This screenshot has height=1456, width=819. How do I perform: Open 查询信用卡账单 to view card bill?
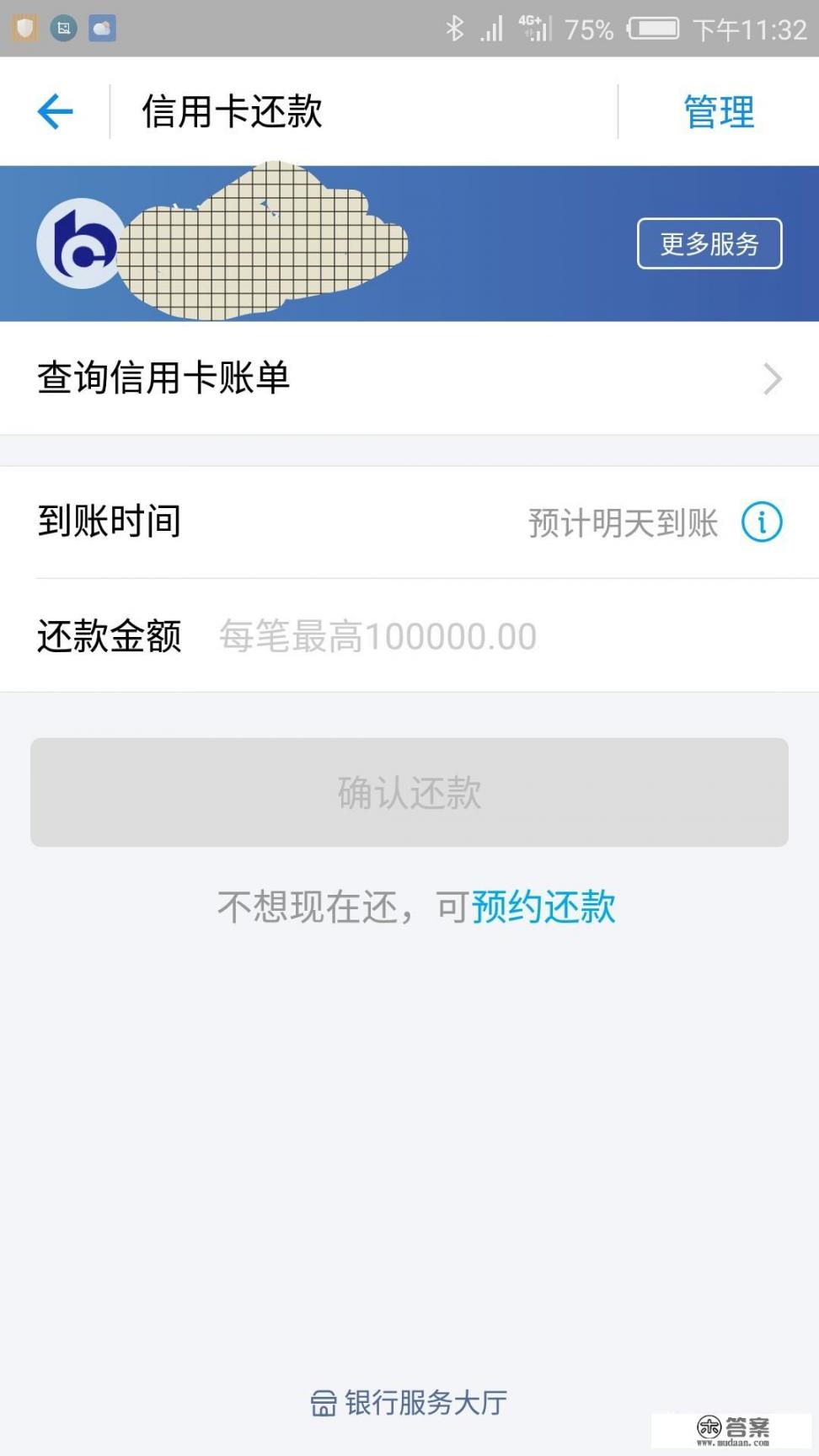[163, 379]
